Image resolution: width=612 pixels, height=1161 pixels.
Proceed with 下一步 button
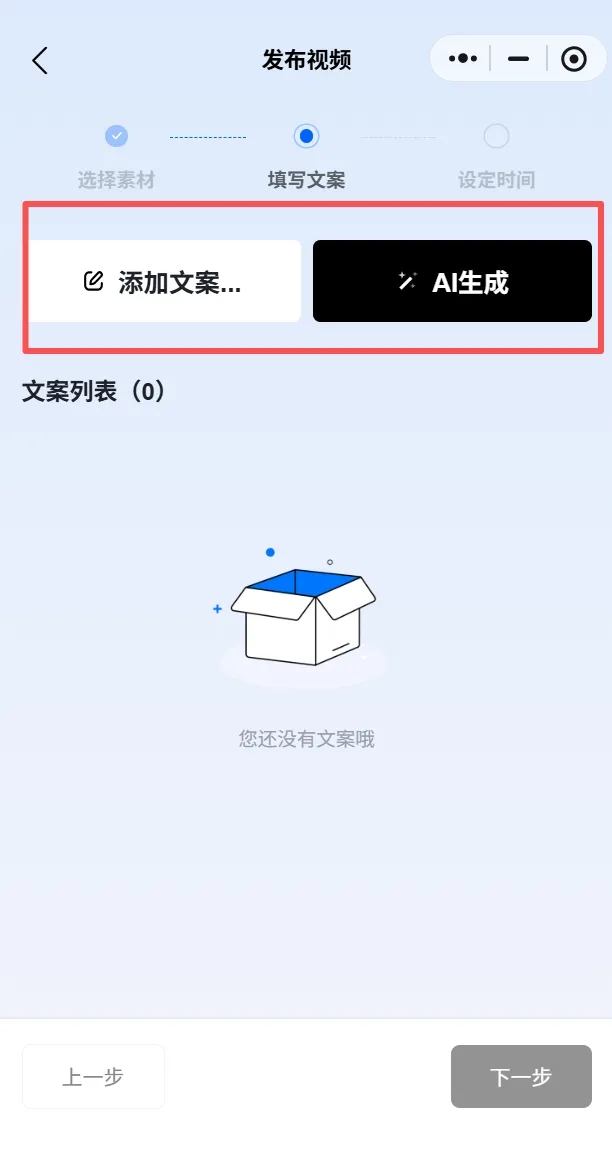pyautogui.click(x=521, y=1077)
